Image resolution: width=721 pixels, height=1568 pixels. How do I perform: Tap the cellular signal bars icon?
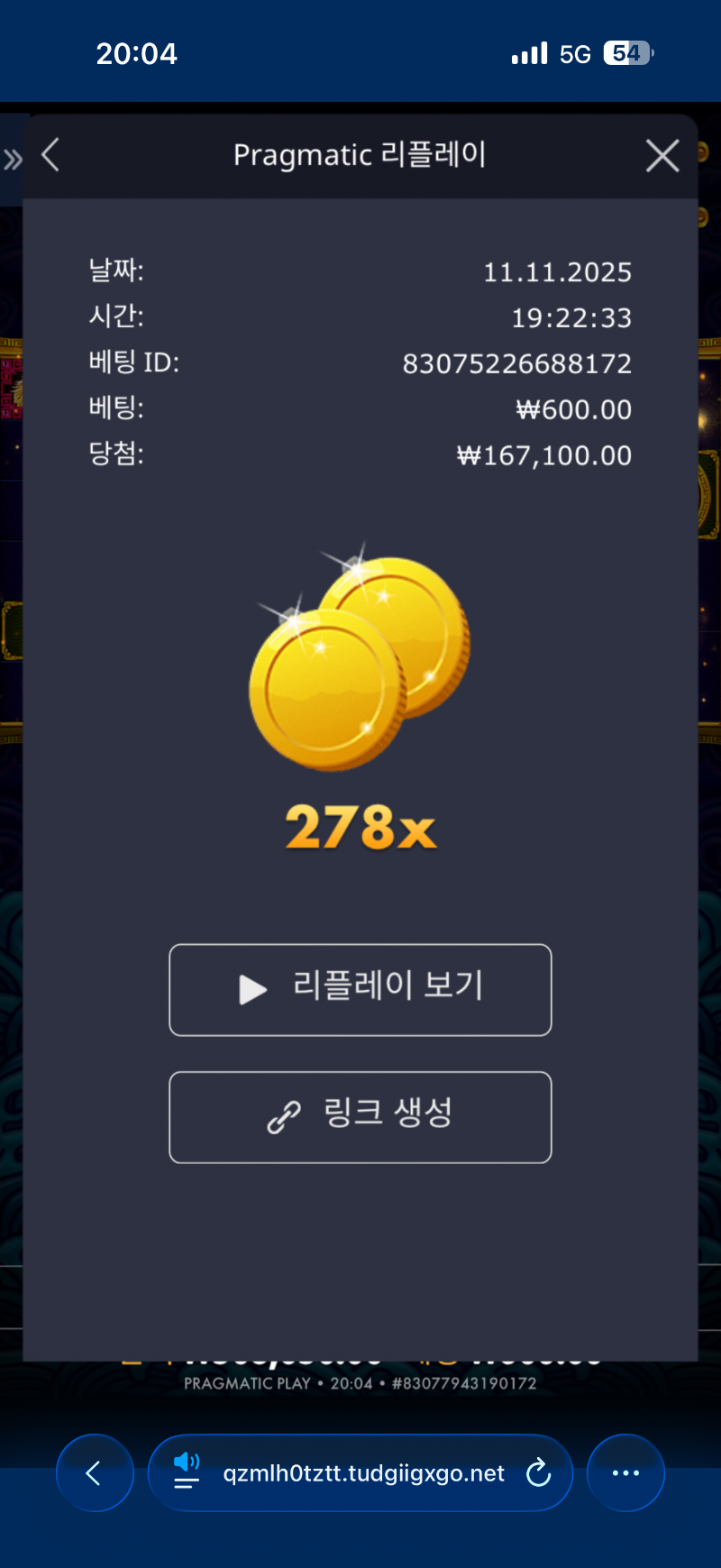[530, 53]
